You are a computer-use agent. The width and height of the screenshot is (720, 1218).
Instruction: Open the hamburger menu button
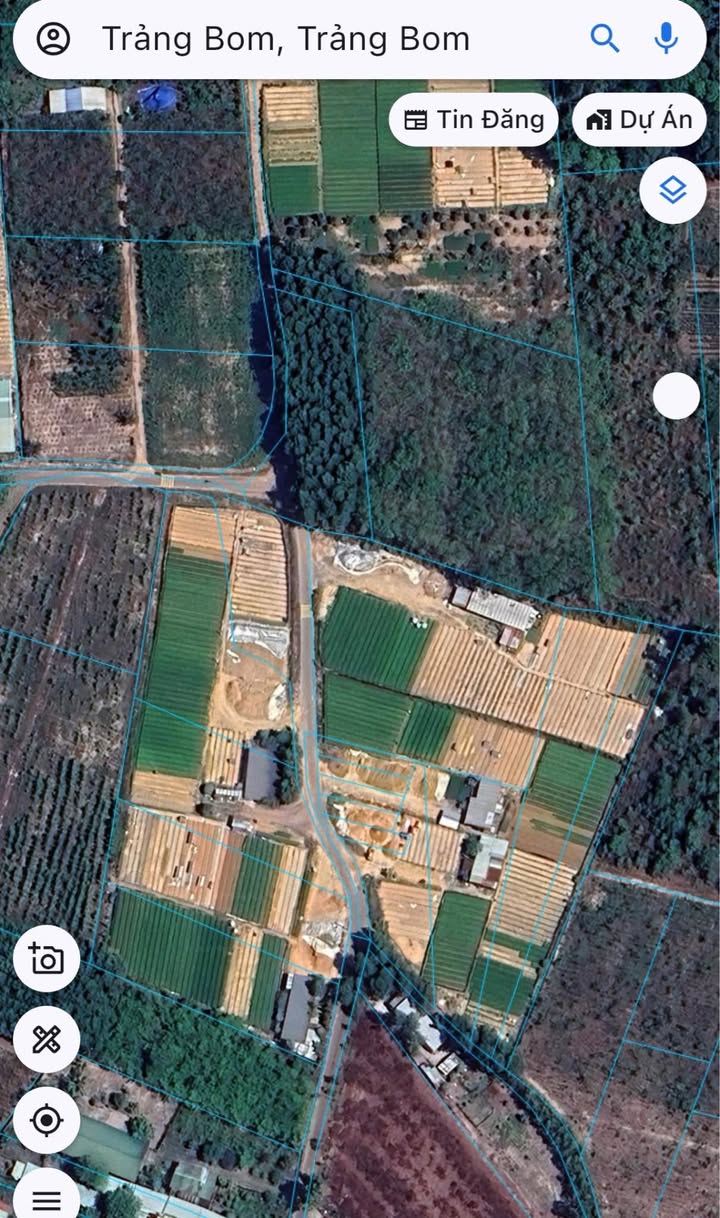[x=47, y=1198]
